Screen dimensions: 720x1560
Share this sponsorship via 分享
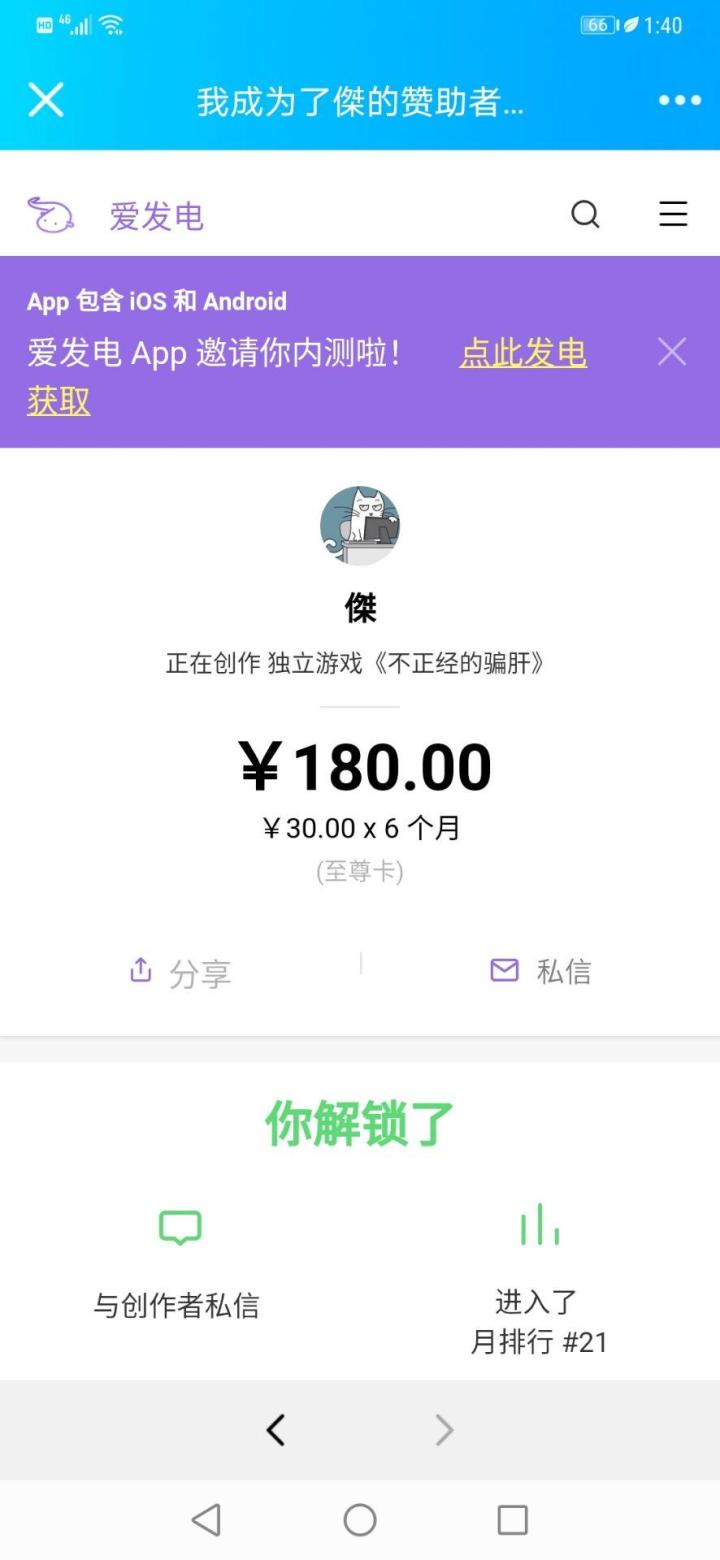(181, 972)
